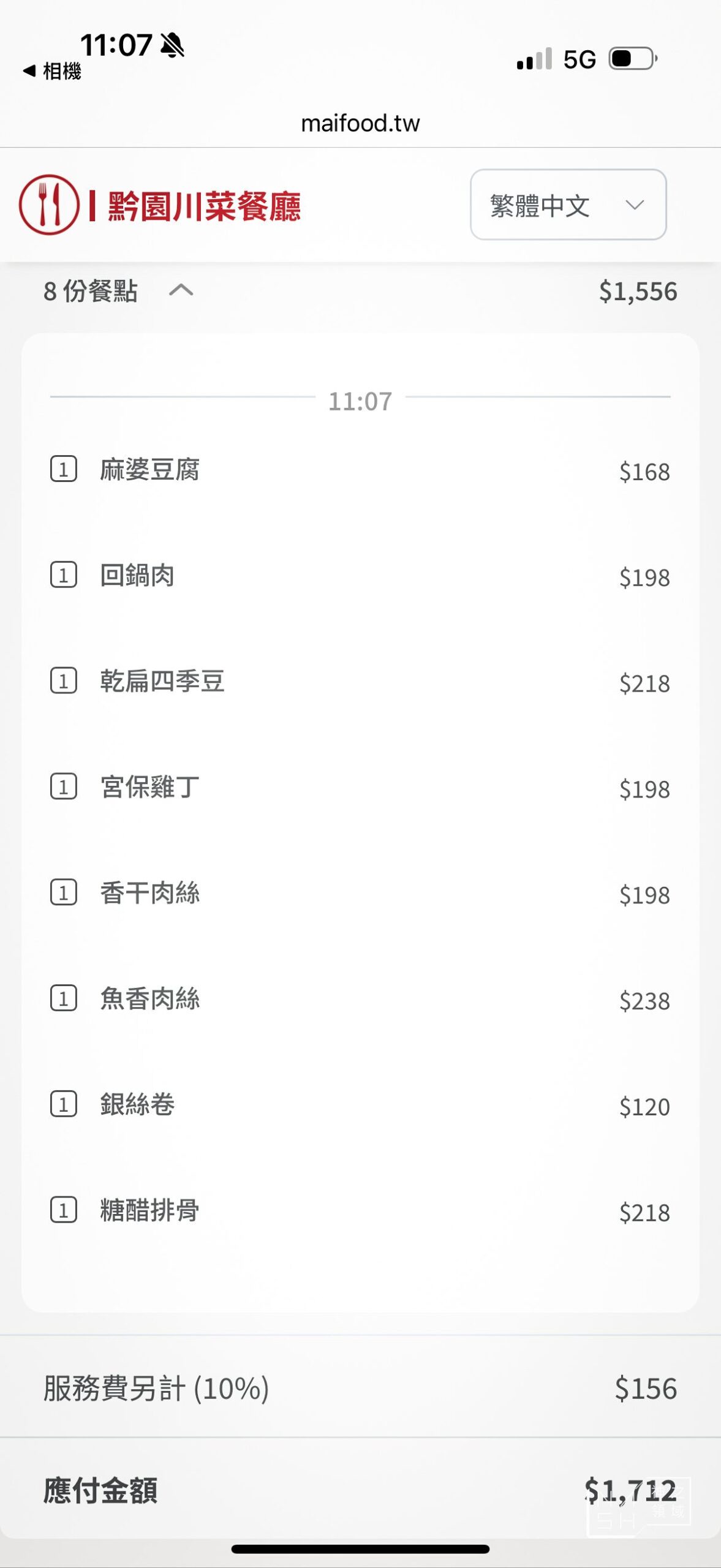Return to 相機 app via back link
The image size is (721, 1568).
point(53,72)
